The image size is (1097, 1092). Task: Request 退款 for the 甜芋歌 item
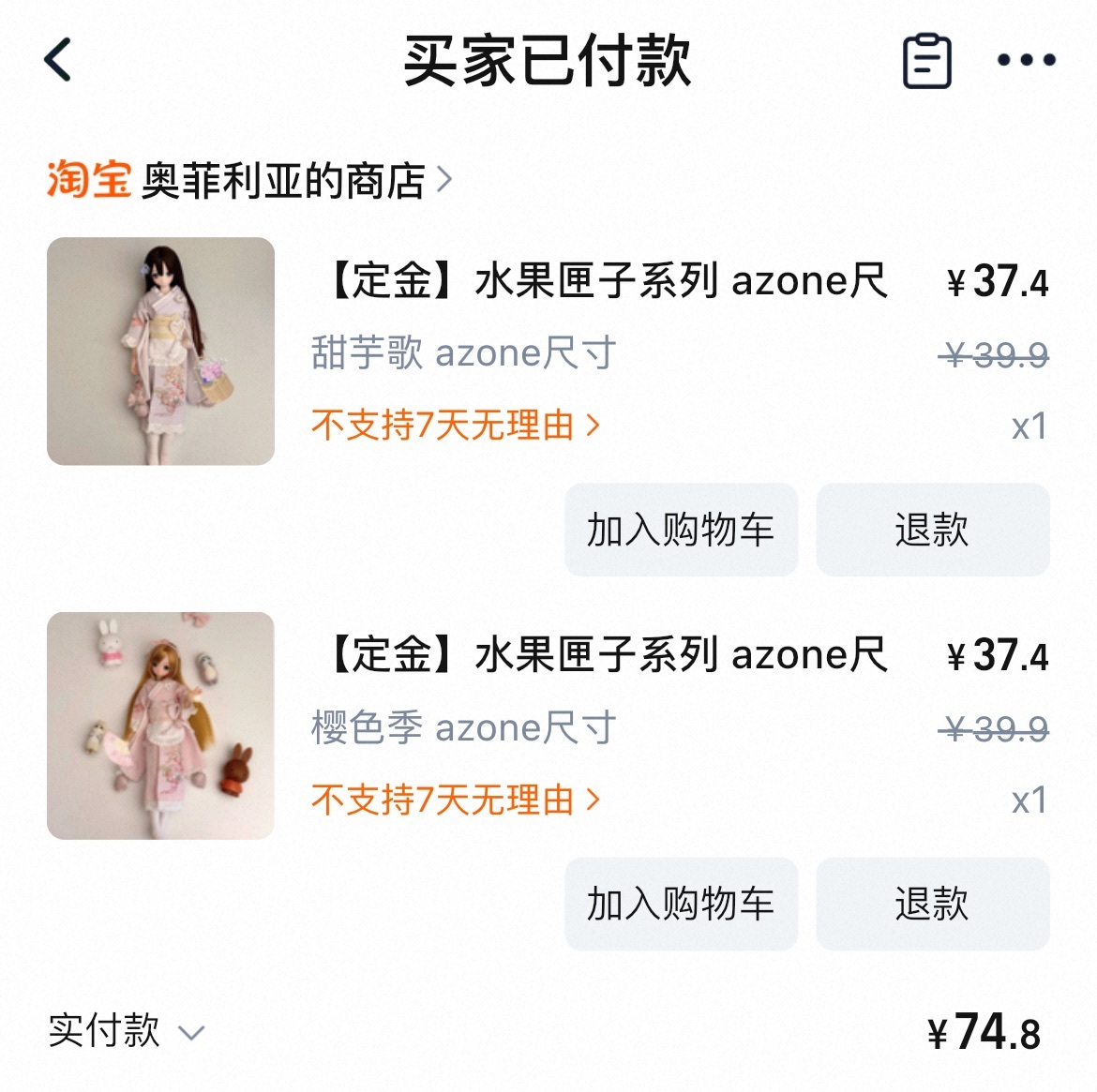coord(932,530)
